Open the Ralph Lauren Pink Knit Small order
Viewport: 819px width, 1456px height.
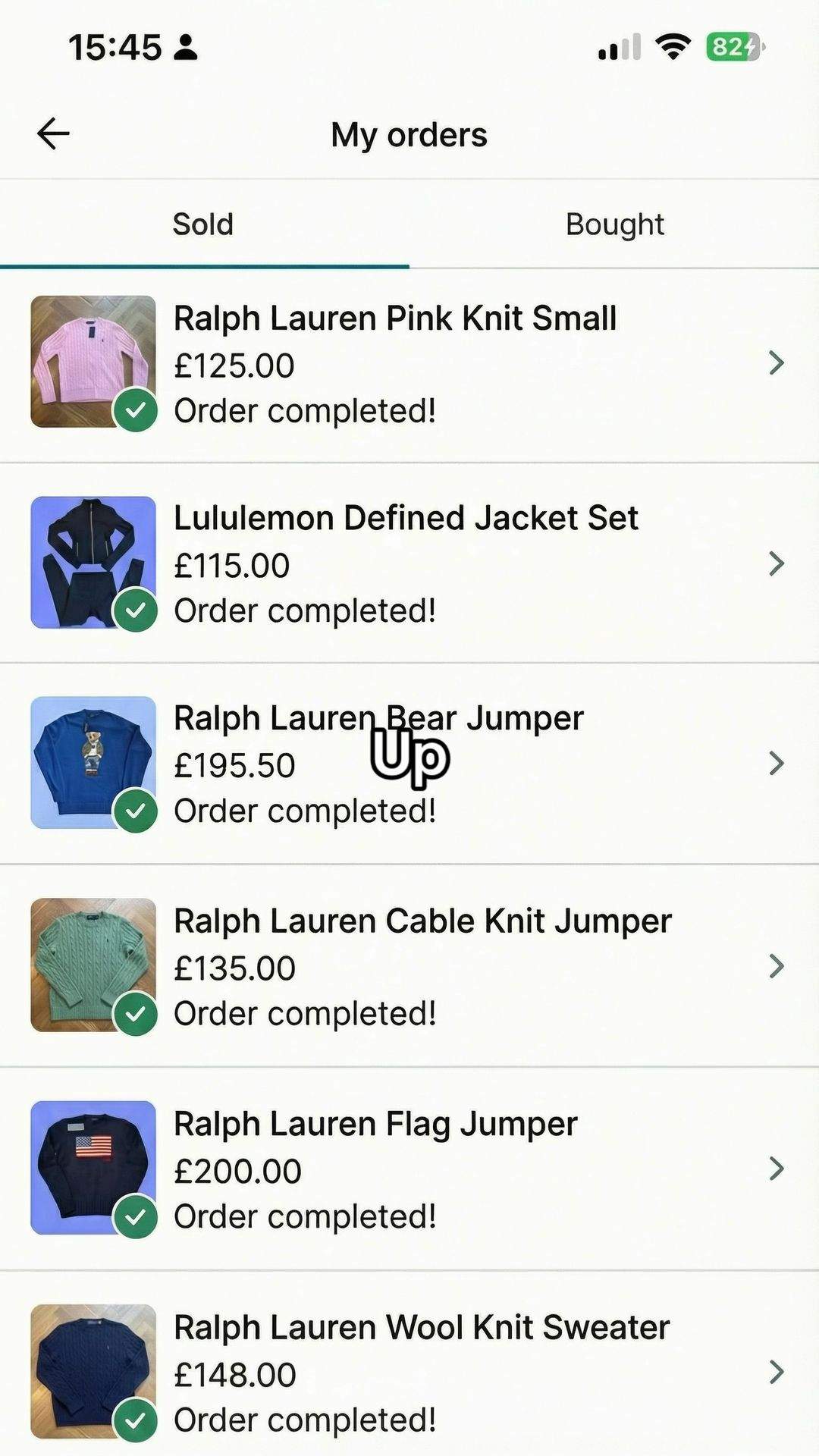coord(409,364)
